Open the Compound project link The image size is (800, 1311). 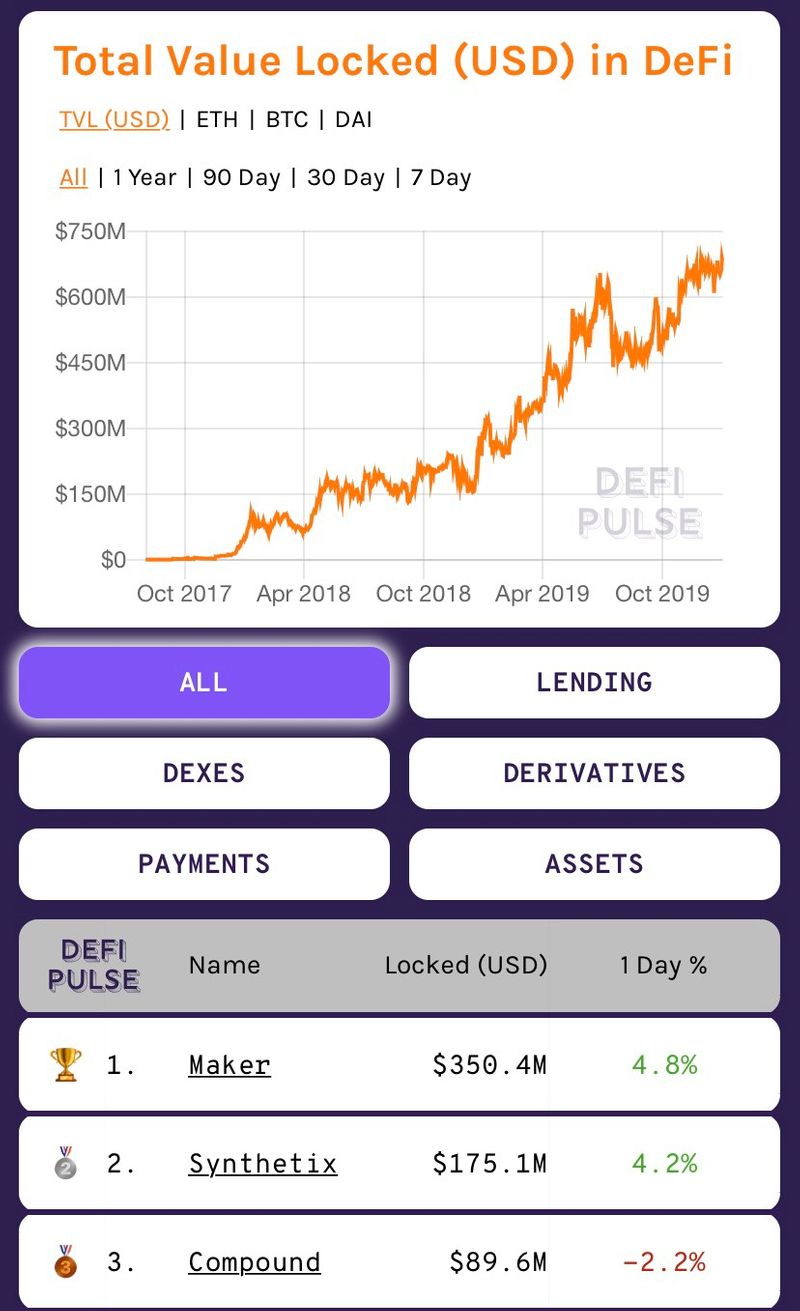coord(254,1262)
